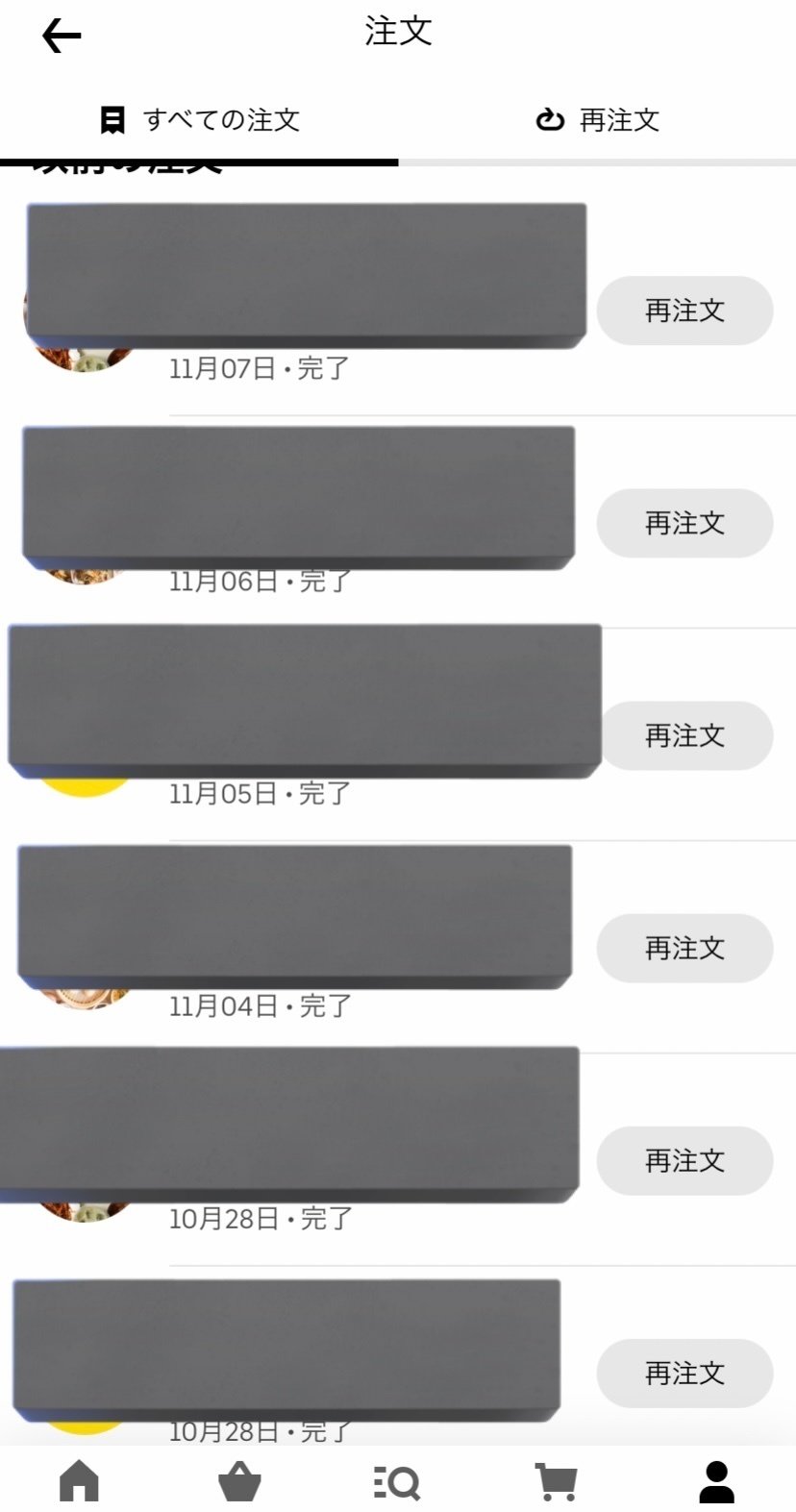Select the すべての注文 tab
Viewport: 796px width, 1512px height.
point(221,121)
